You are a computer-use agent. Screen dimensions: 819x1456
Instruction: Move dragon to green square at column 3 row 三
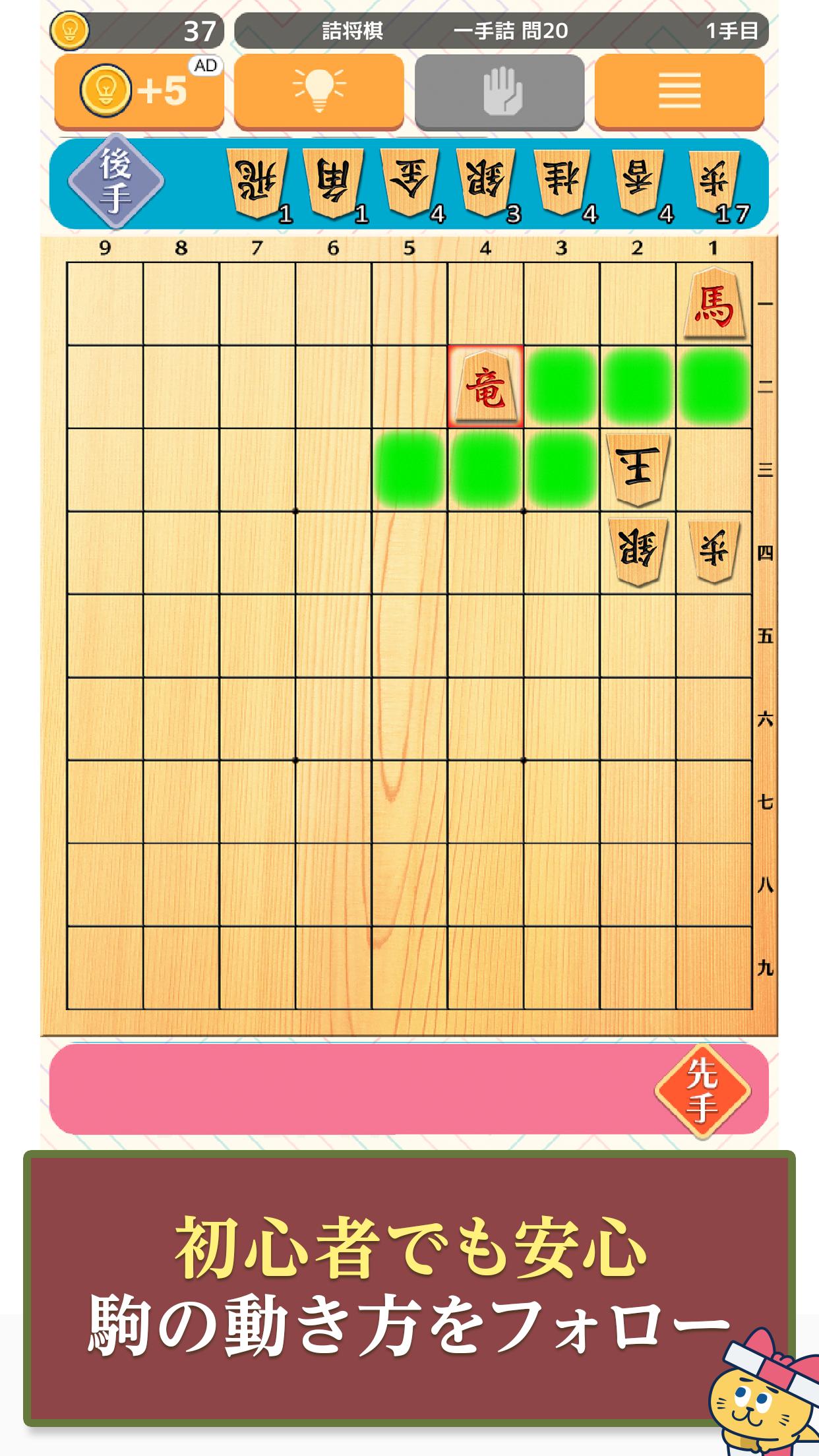pyautogui.click(x=562, y=470)
